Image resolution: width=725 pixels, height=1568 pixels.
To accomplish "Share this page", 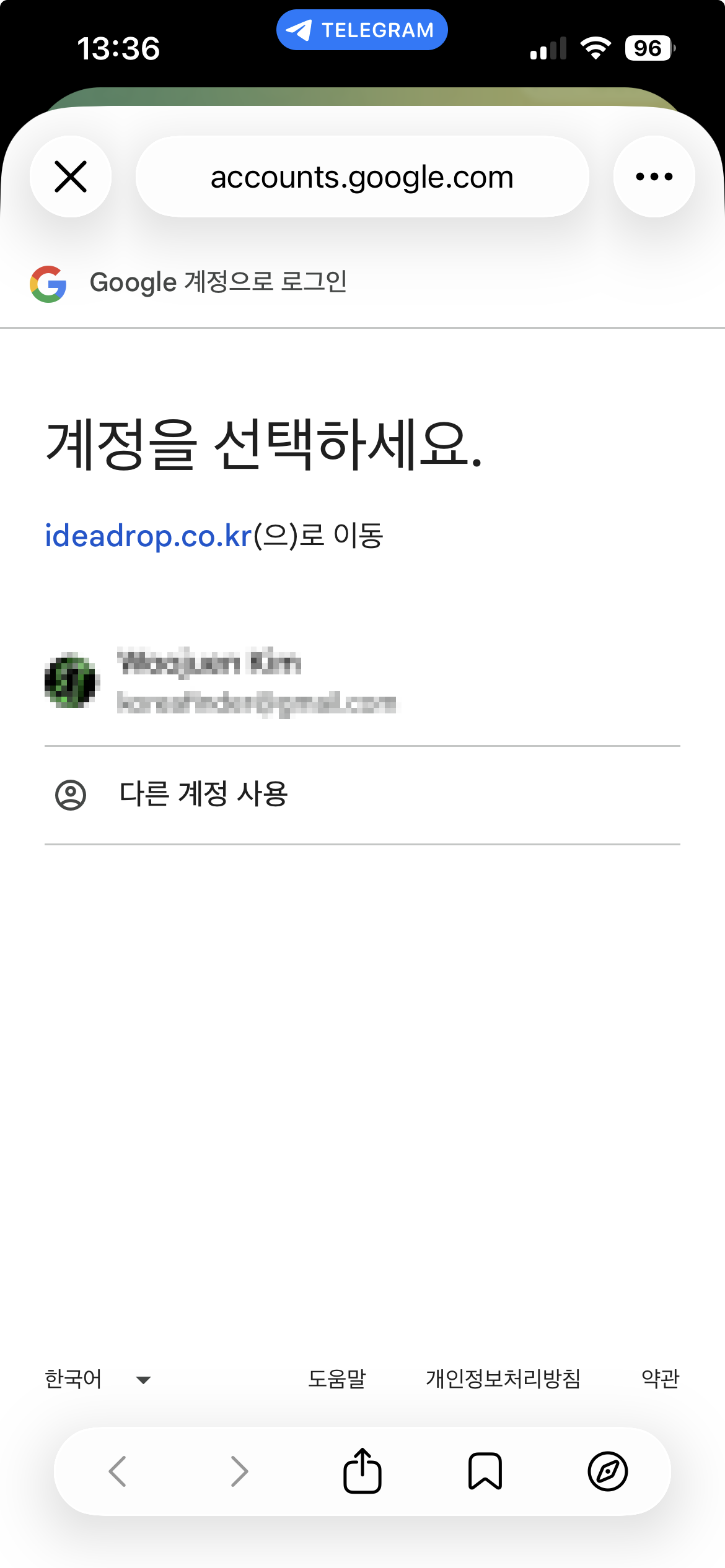I will click(x=362, y=1471).
